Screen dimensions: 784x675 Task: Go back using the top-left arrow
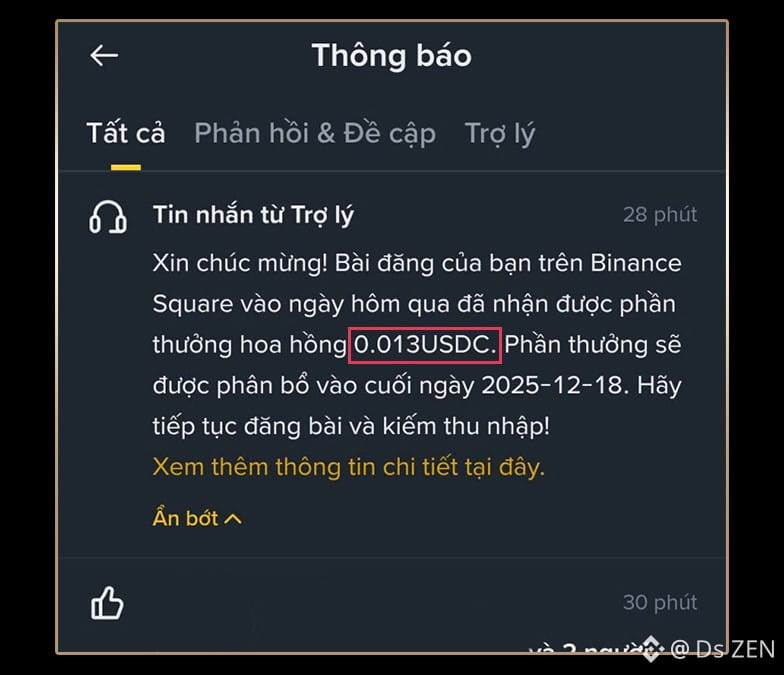click(104, 56)
